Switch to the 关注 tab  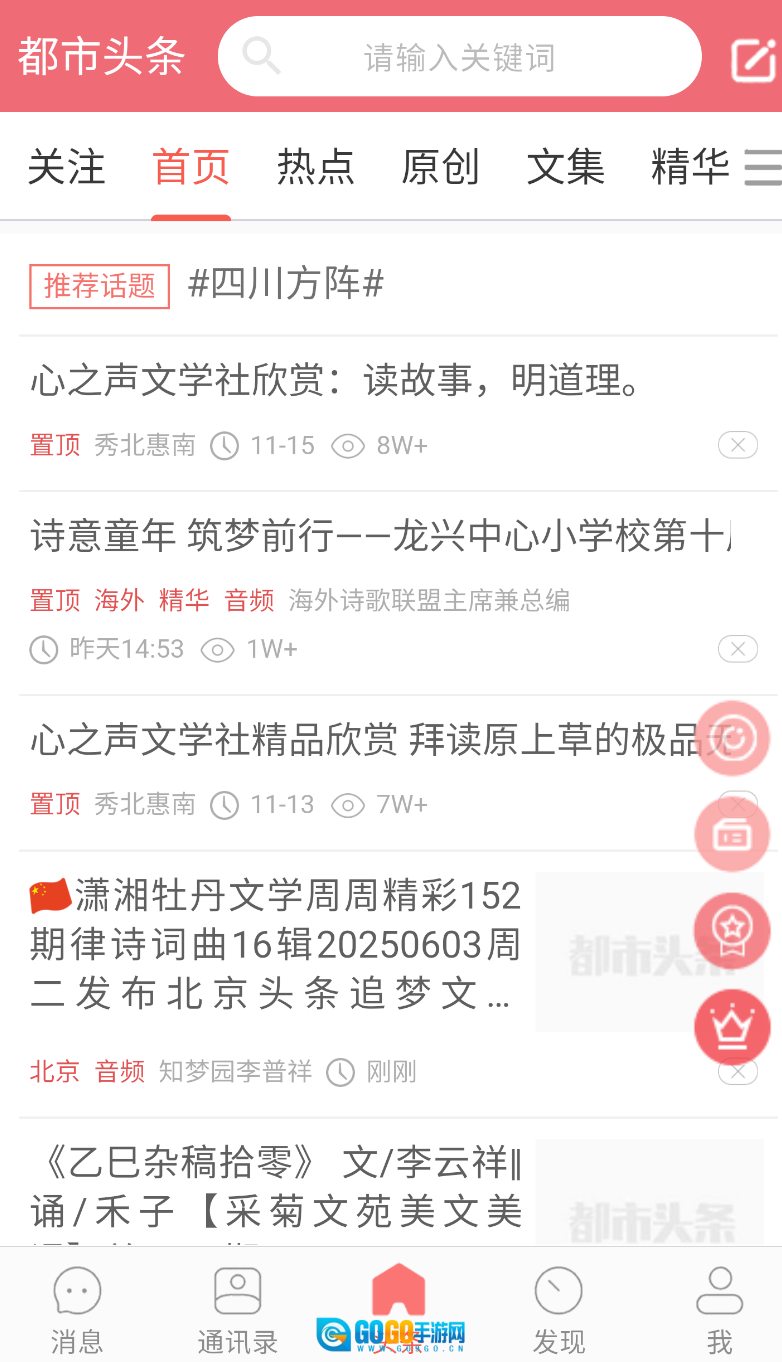[66, 167]
